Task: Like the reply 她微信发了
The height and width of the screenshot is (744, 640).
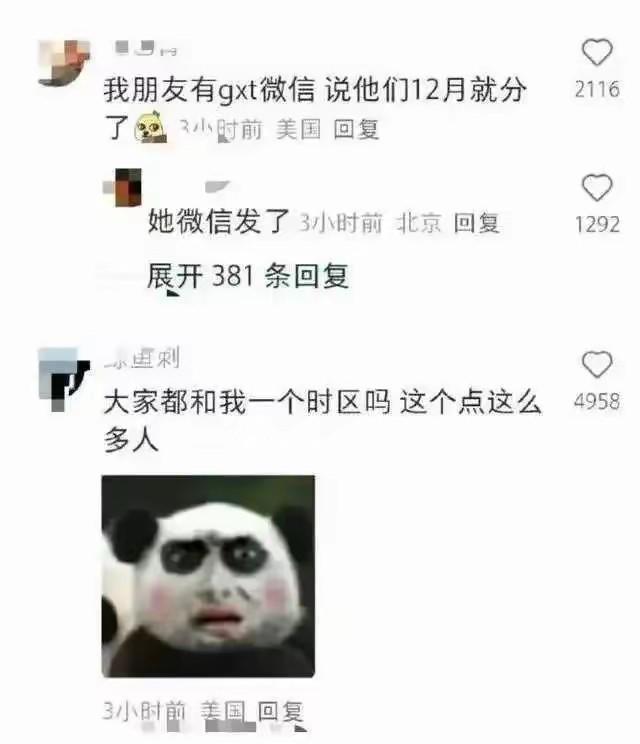Action: tap(597, 187)
